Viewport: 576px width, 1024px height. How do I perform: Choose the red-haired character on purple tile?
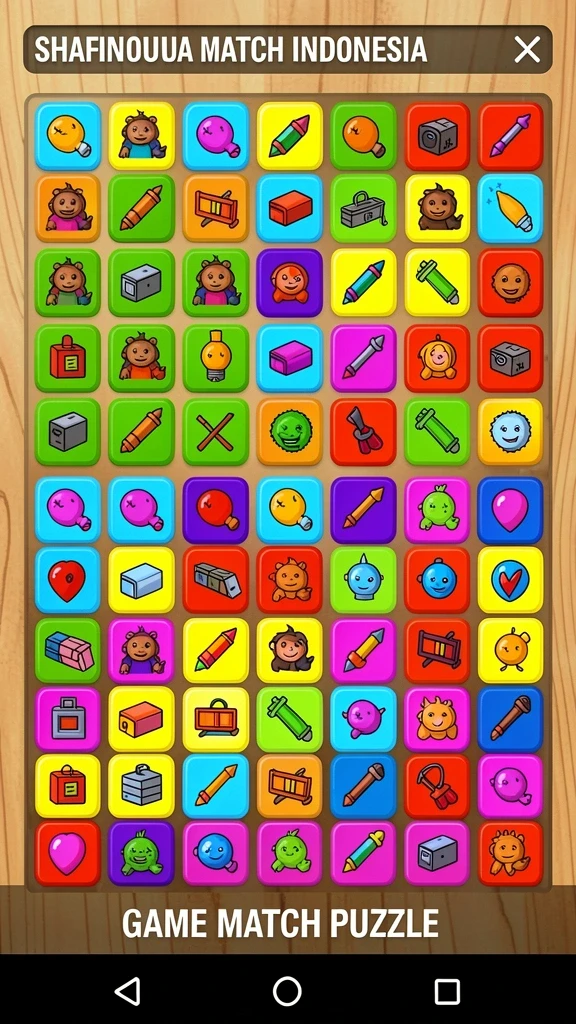point(289,283)
